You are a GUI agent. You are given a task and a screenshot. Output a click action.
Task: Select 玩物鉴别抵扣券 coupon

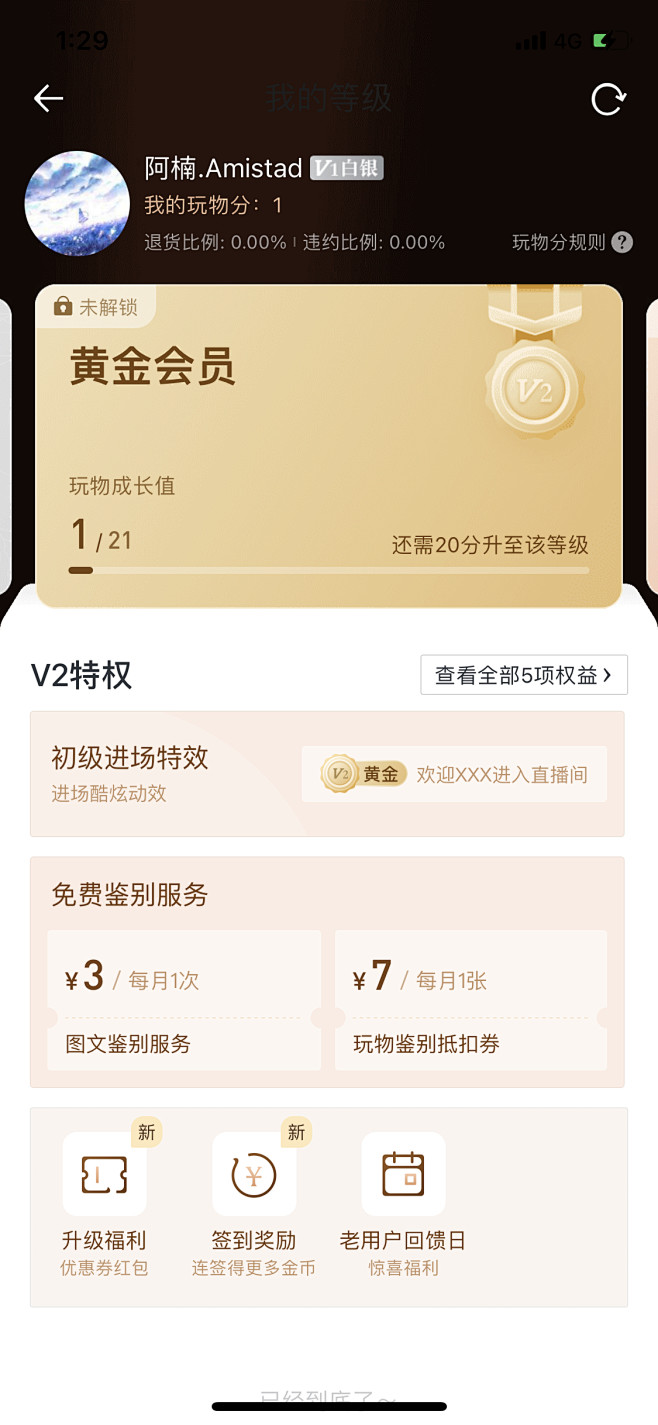pyautogui.click(x=471, y=1000)
